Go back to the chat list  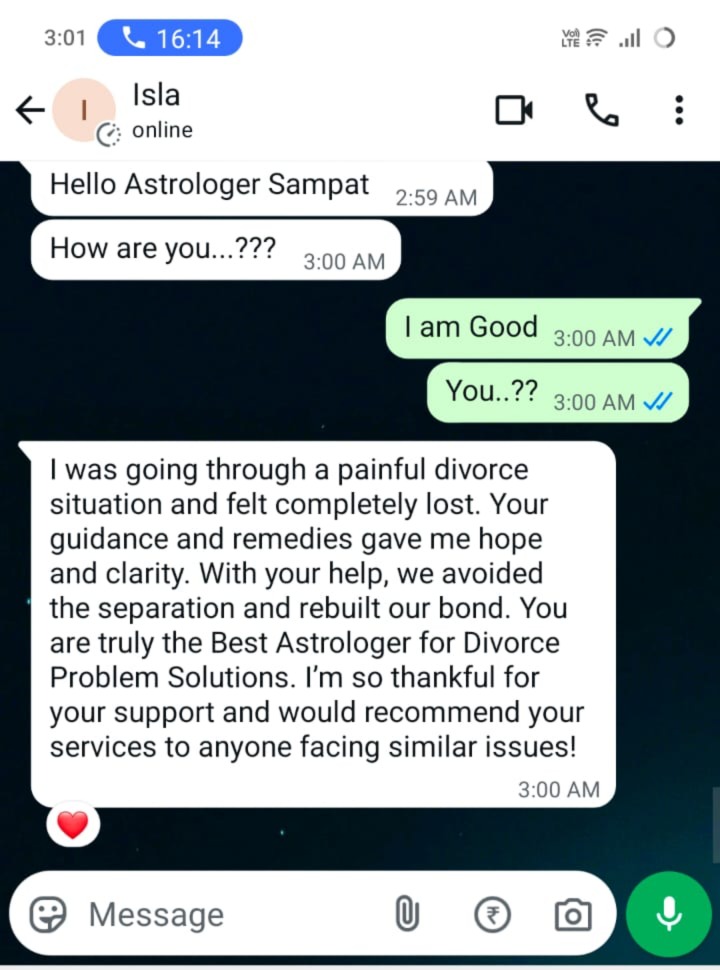click(x=31, y=110)
